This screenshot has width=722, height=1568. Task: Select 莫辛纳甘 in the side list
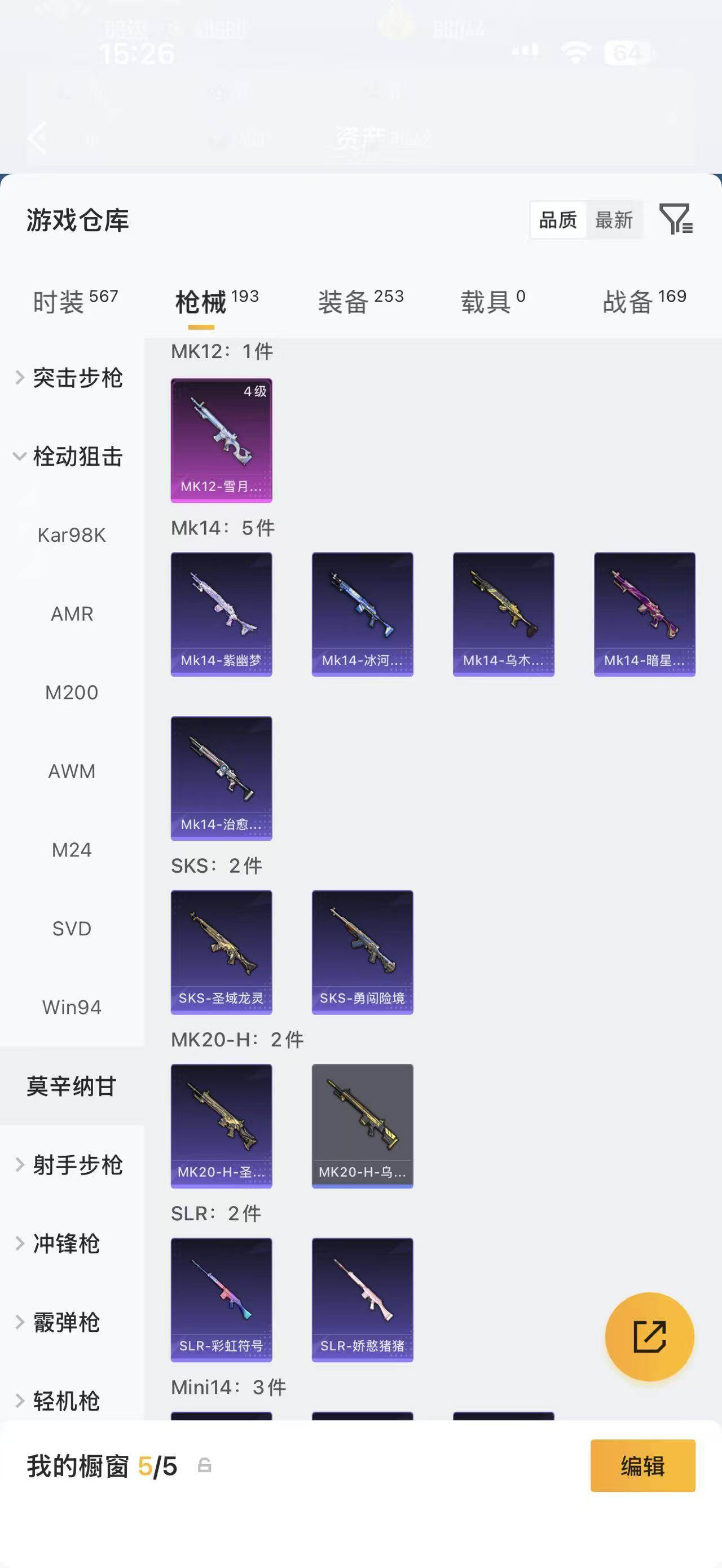(72, 1086)
